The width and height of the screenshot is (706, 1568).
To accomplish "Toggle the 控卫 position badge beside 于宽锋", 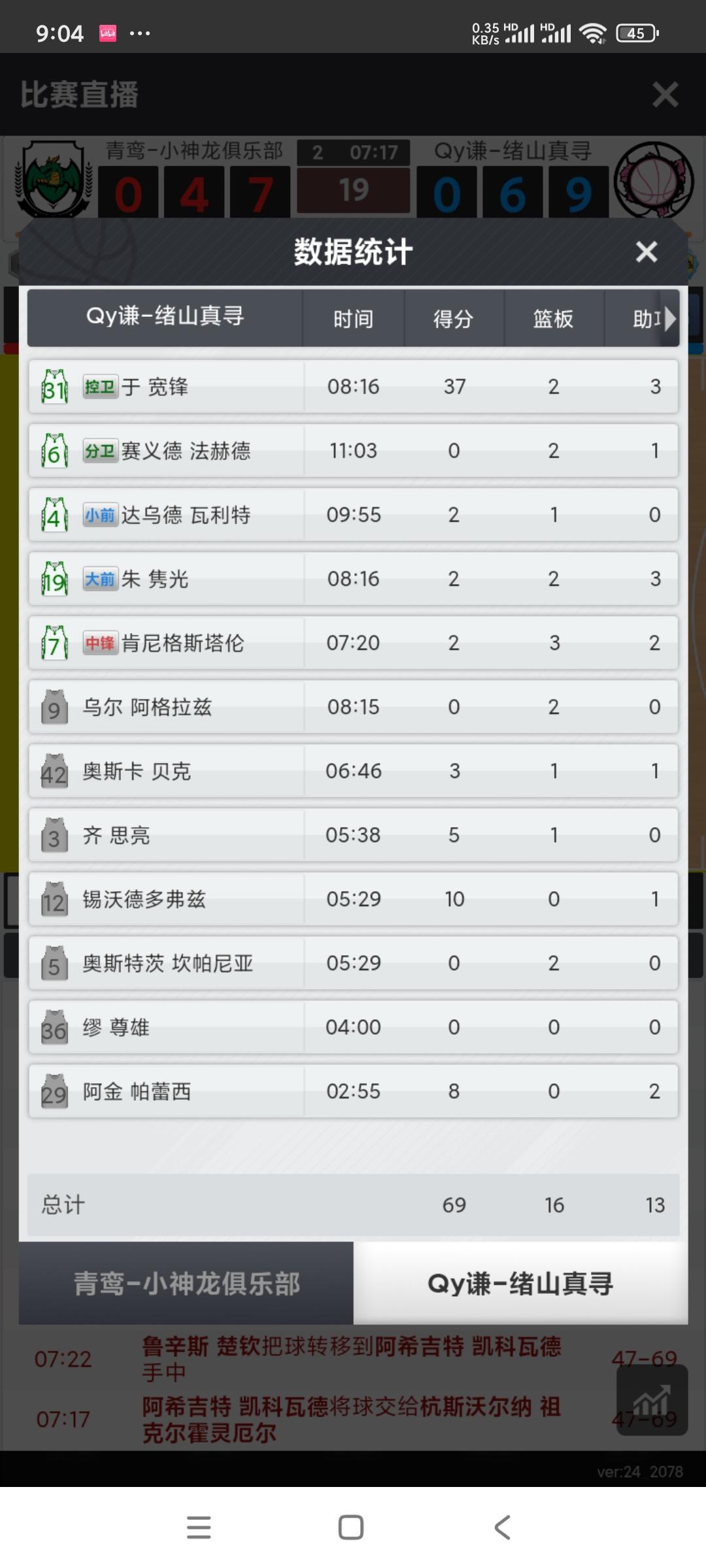I will pyautogui.click(x=99, y=386).
